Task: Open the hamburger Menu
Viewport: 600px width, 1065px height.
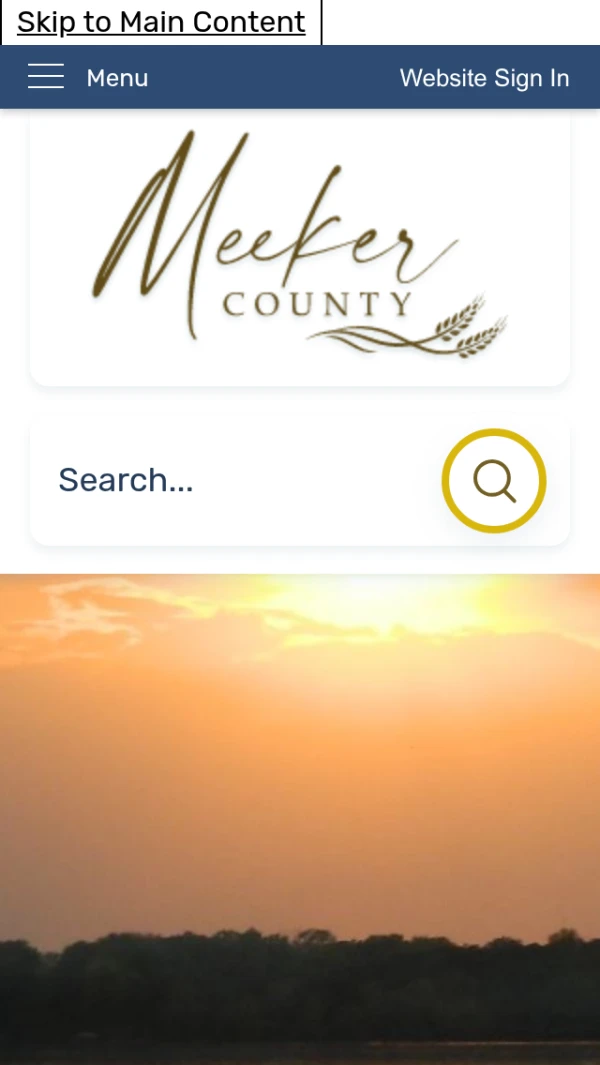Action: pos(88,77)
